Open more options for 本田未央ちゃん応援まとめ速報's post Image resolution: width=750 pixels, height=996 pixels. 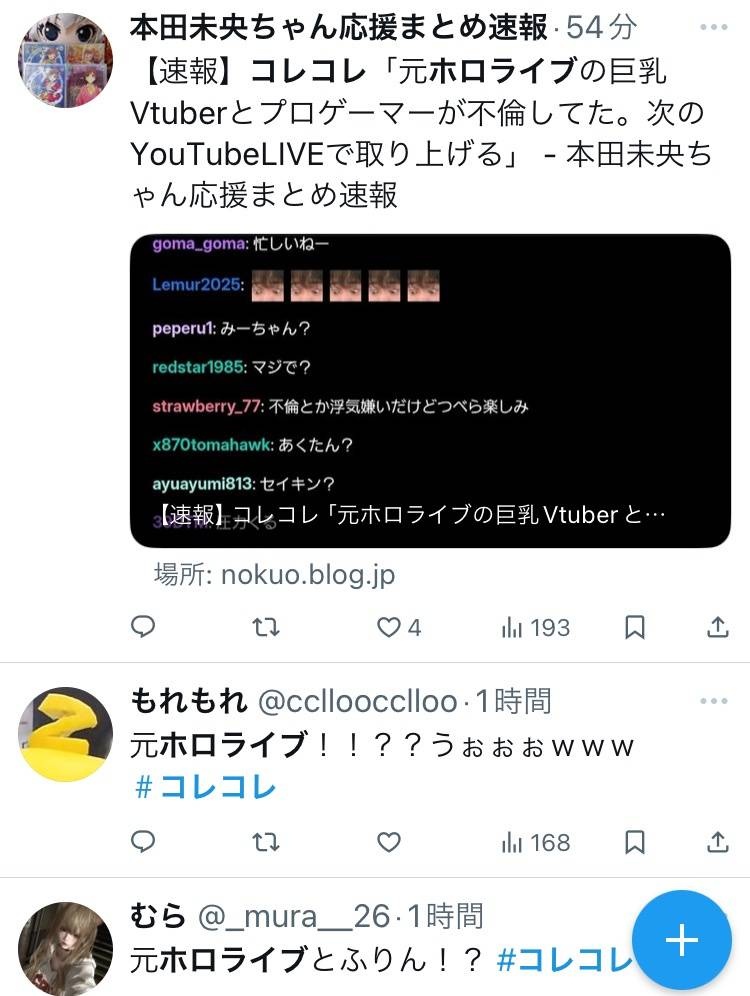(714, 28)
